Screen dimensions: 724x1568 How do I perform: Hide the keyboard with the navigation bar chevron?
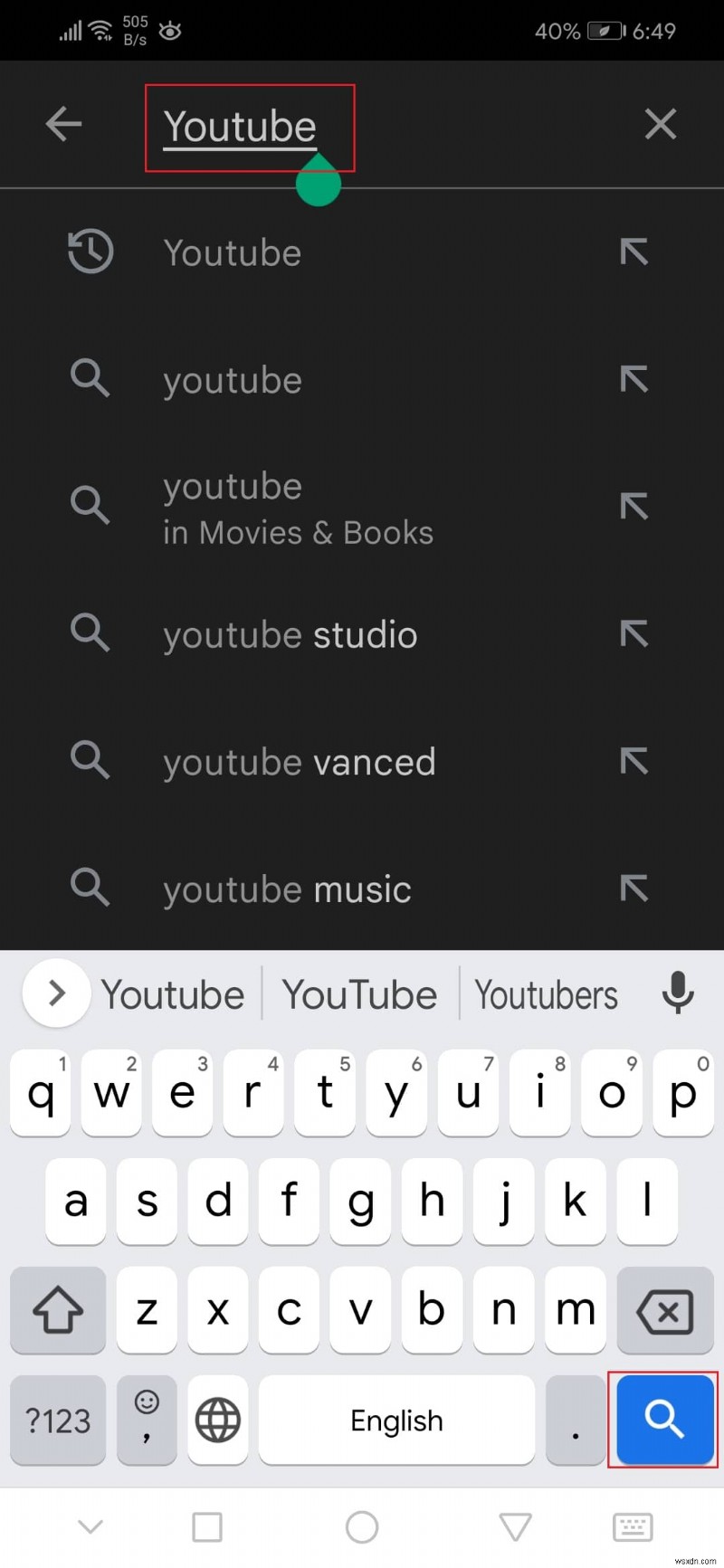click(90, 1525)
